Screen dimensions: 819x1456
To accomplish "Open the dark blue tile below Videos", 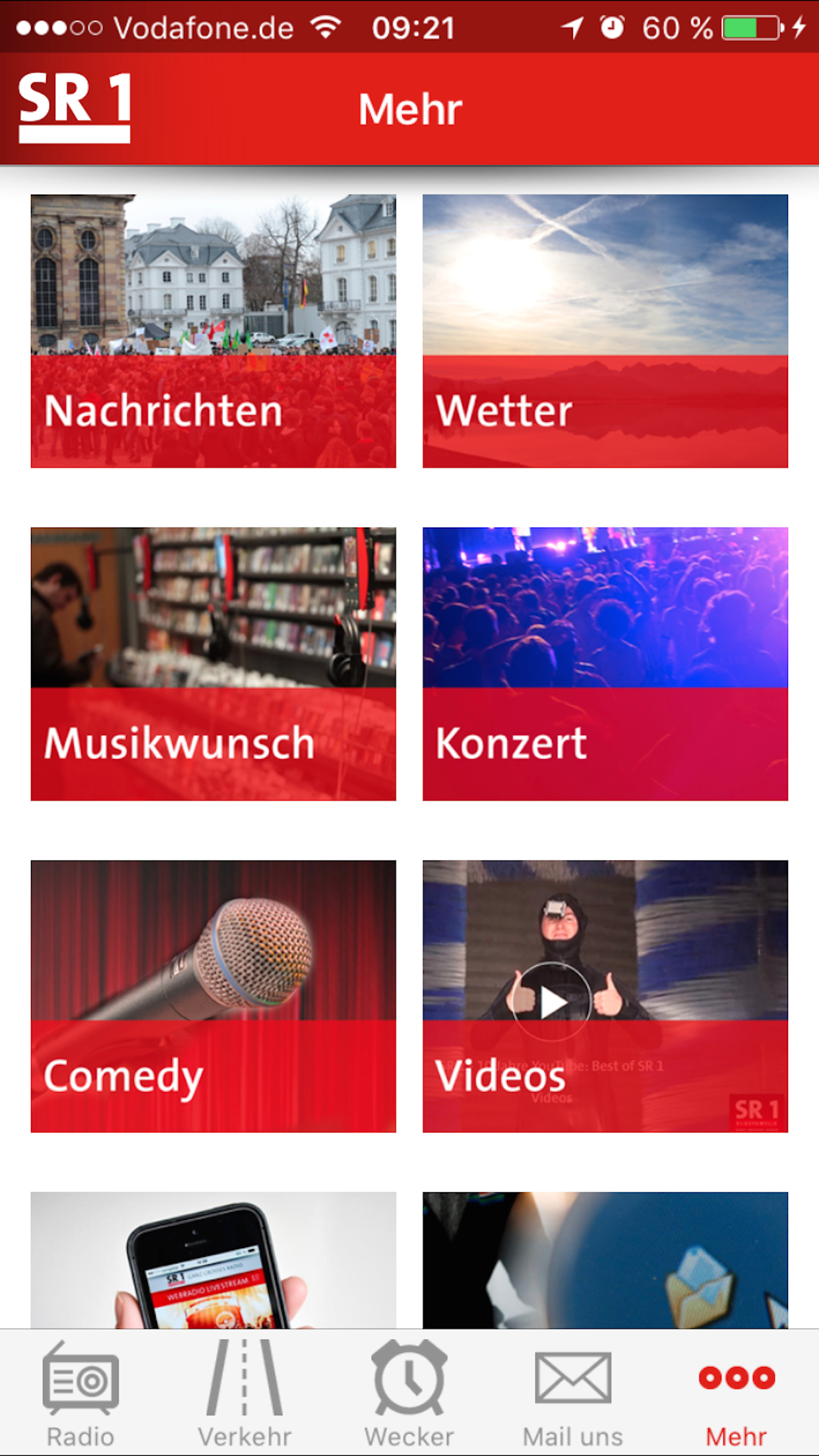I will pos(605,1259).
